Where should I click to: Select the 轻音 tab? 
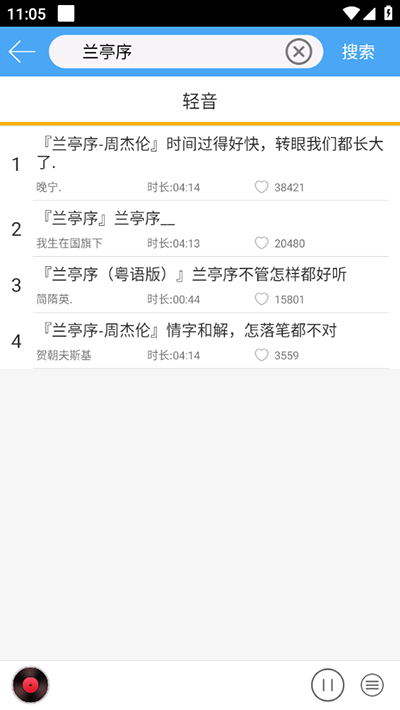tap(200, 101)
